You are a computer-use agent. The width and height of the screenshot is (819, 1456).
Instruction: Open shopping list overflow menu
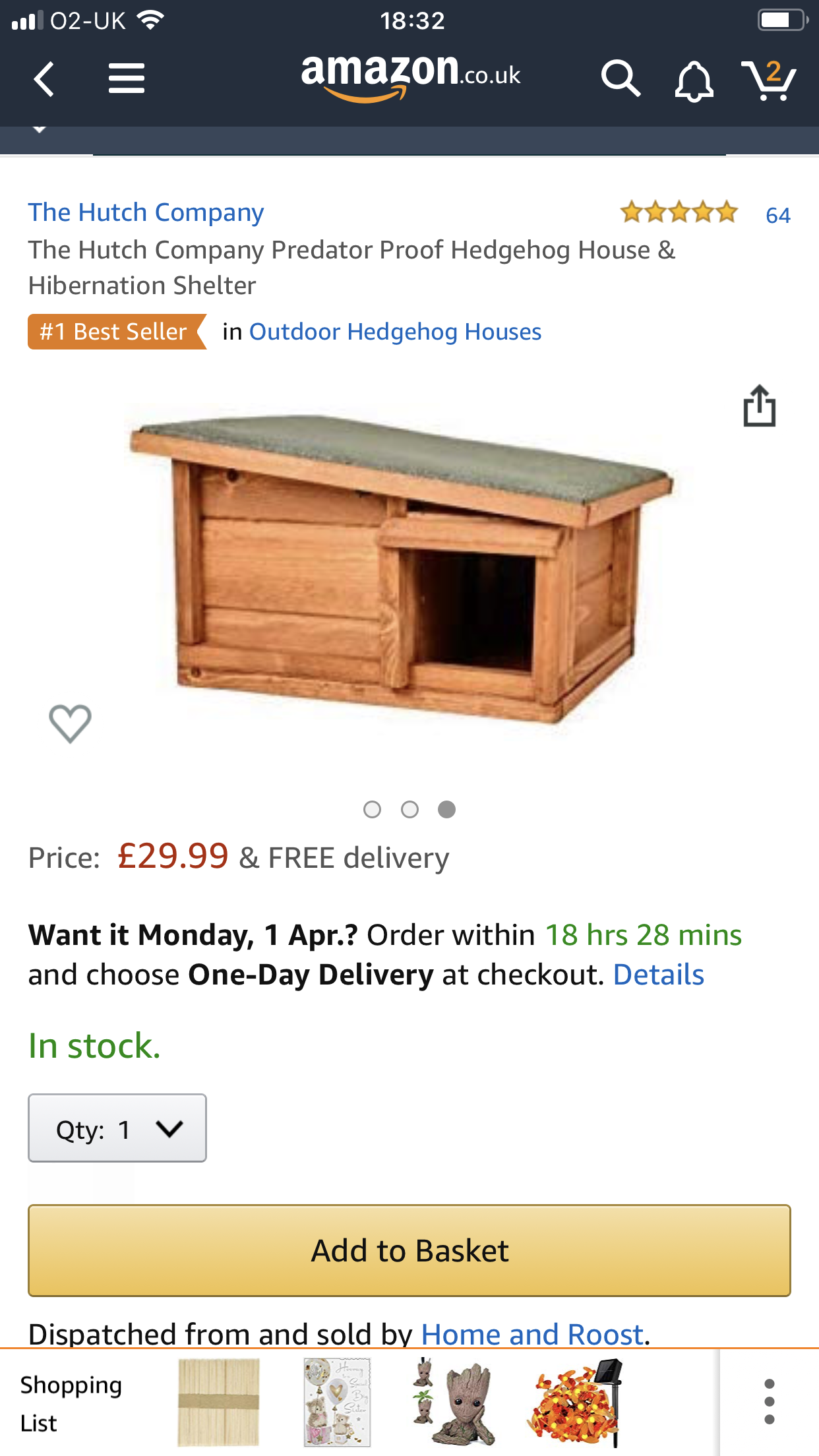(769, 1402)
